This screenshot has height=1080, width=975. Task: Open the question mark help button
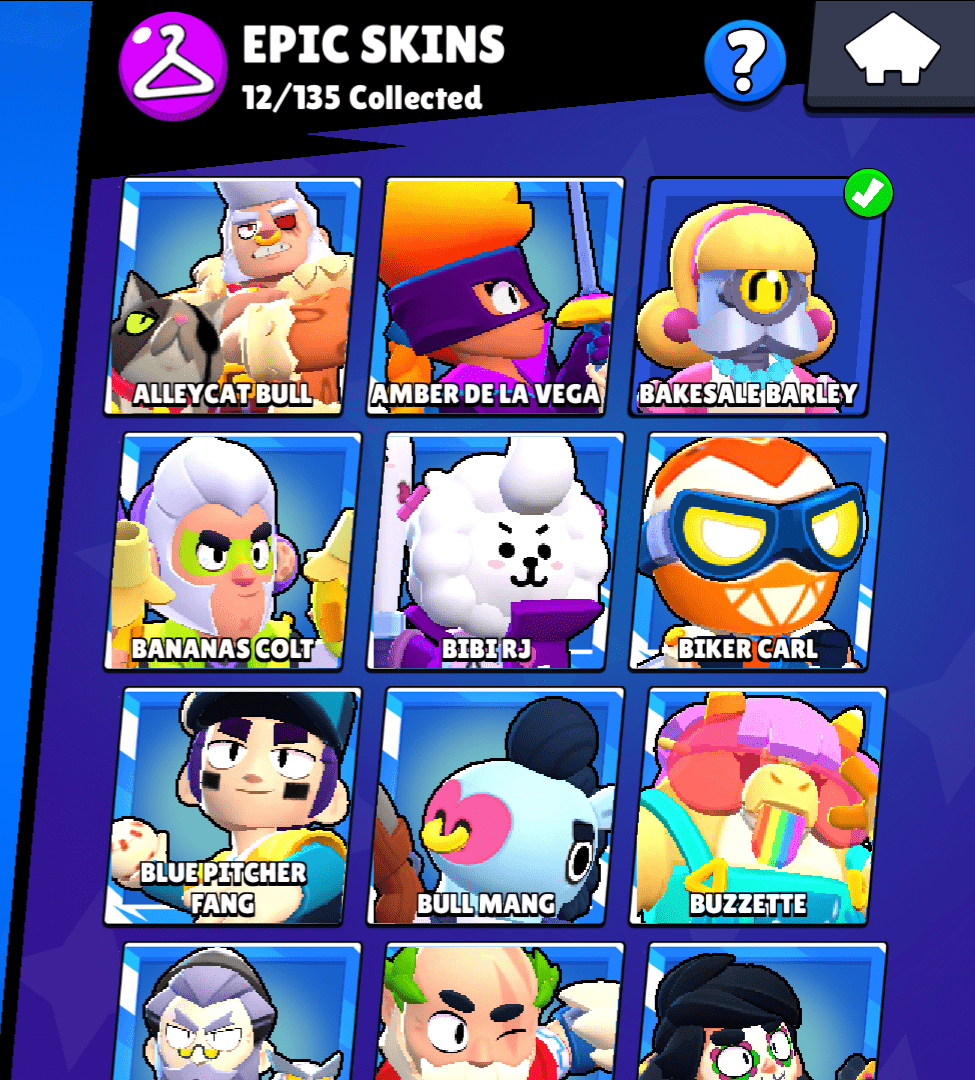point(744,59)
